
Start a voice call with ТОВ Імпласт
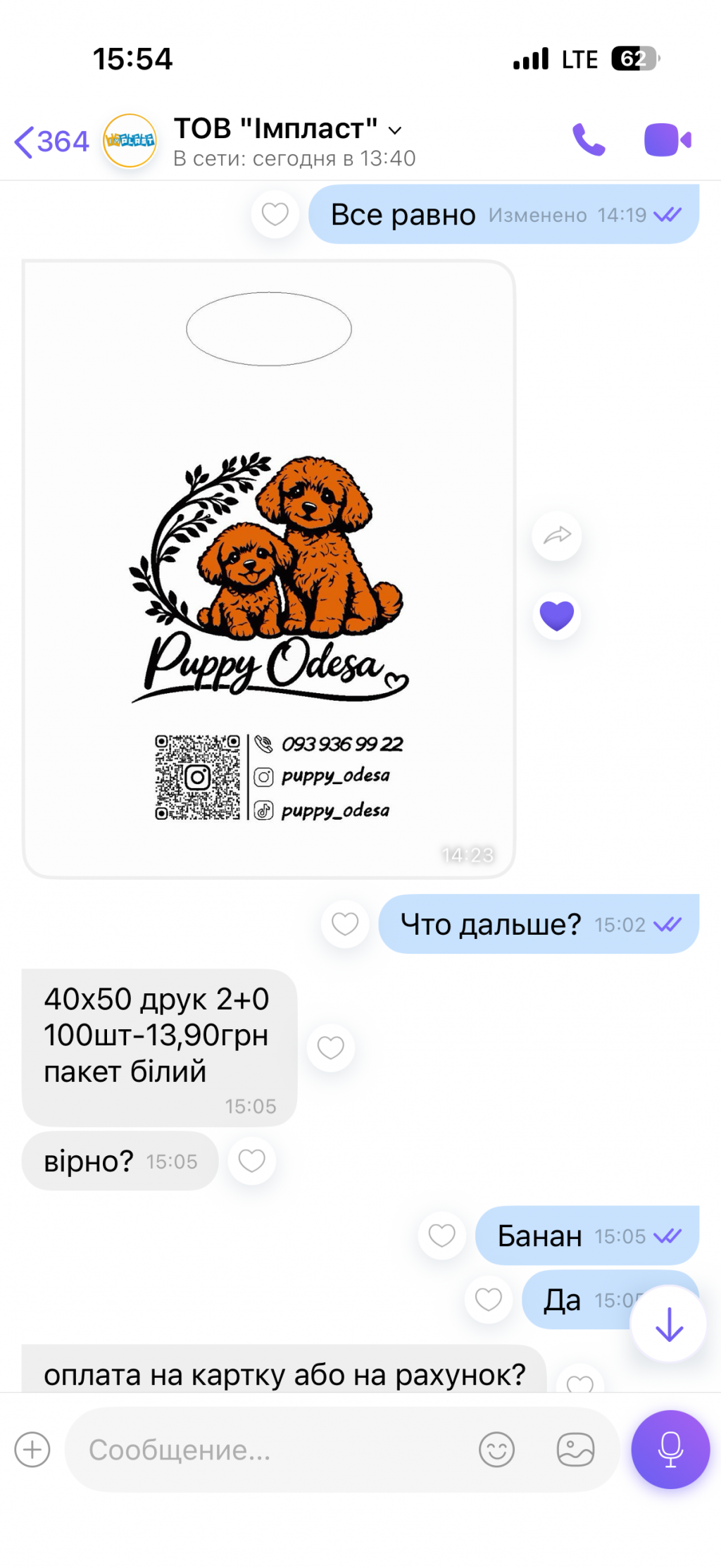(x=589, y=140)
